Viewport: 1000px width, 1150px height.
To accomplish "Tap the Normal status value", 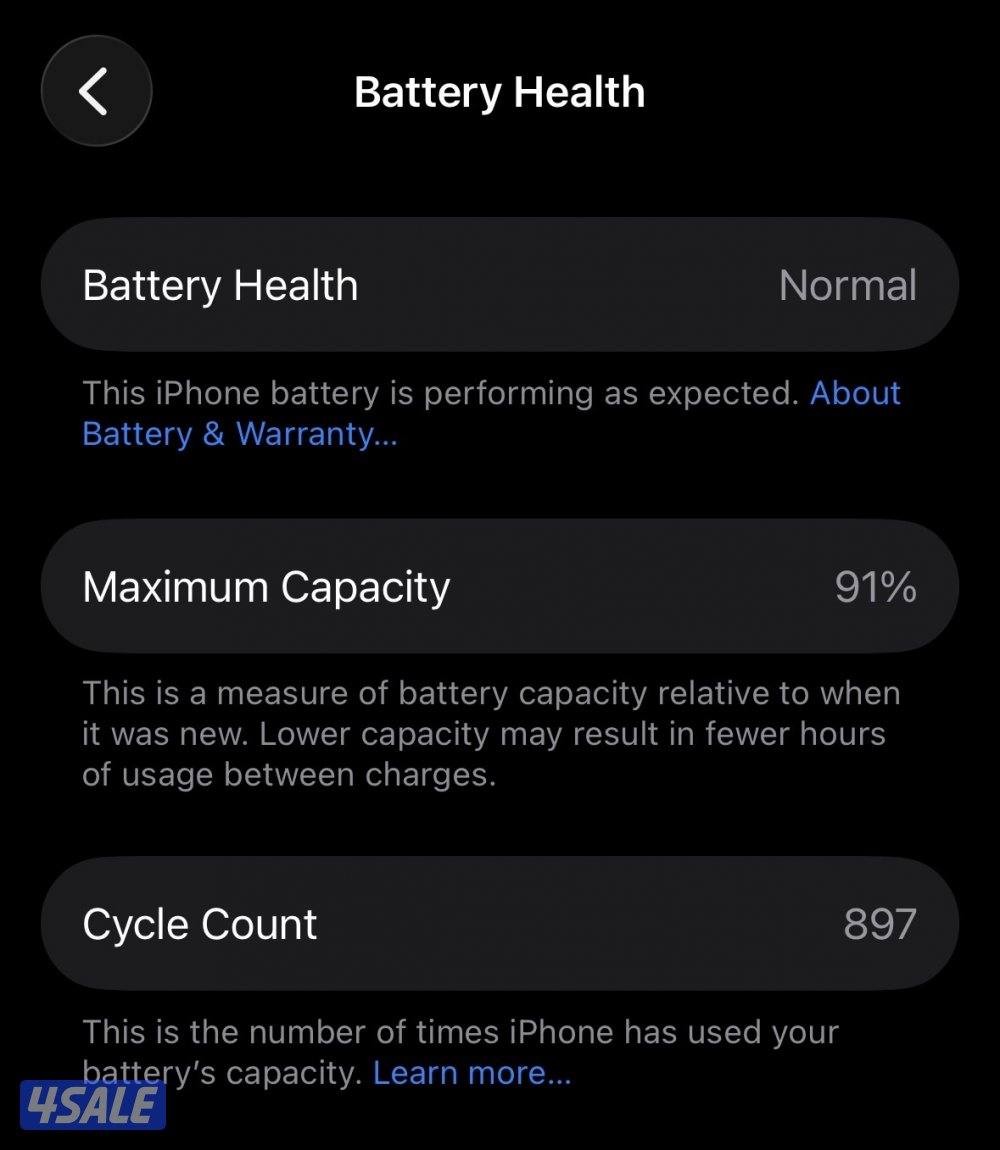I will (848, 285).
